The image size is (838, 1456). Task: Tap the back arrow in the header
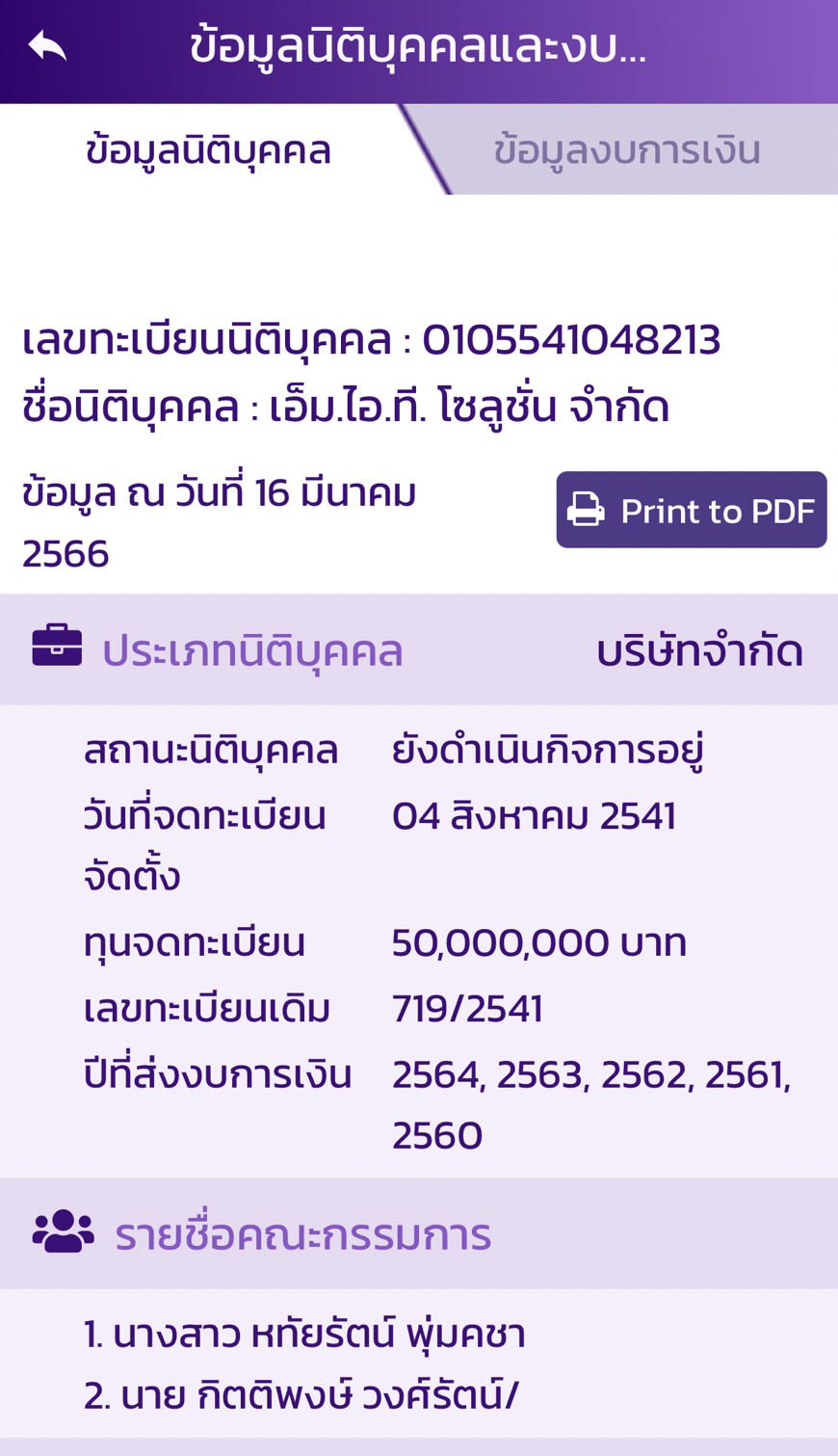(47, 46)
